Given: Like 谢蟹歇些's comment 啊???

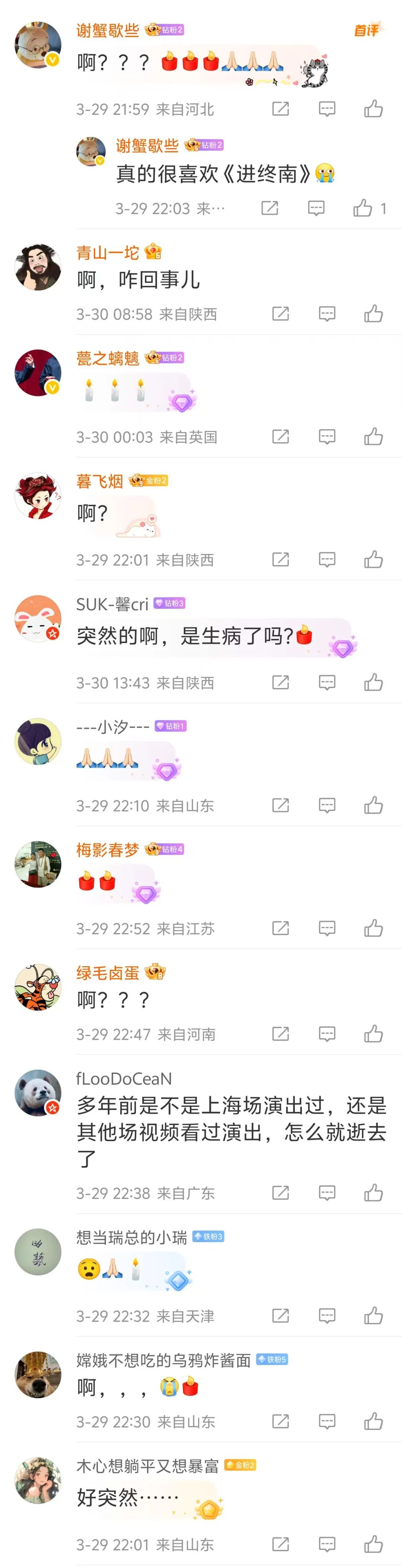Looking at the screenshot, I should coord(373,109).
